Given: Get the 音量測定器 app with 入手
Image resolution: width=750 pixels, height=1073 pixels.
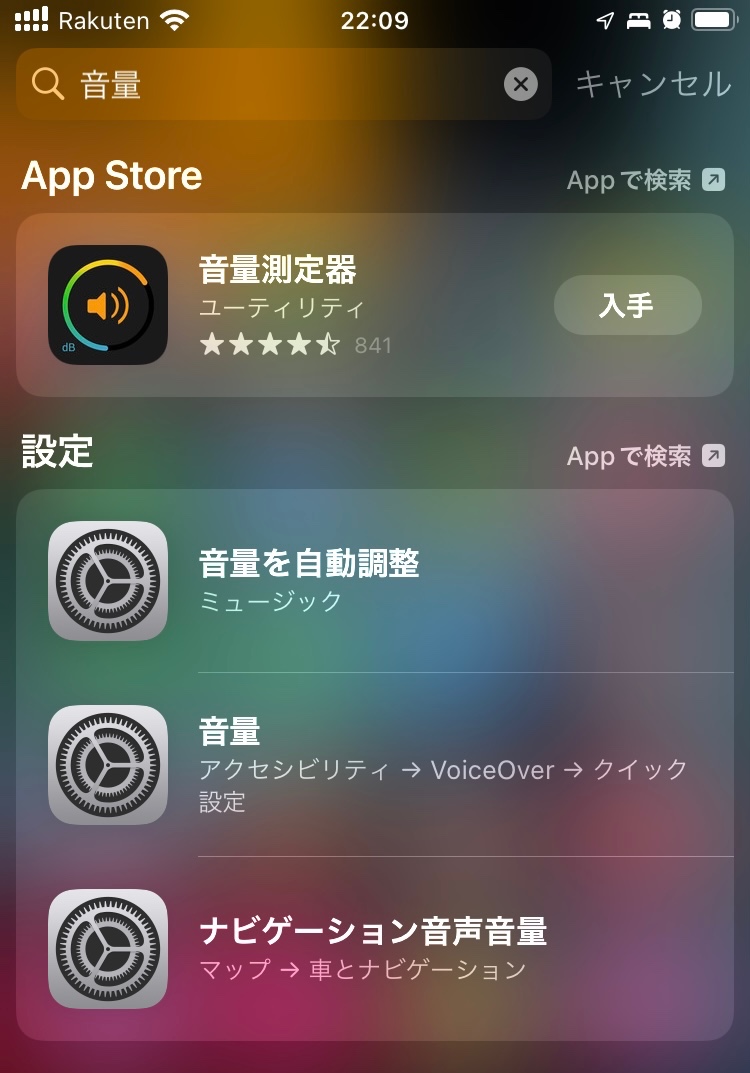Looking at the screenshot, I should pos(627,305).
